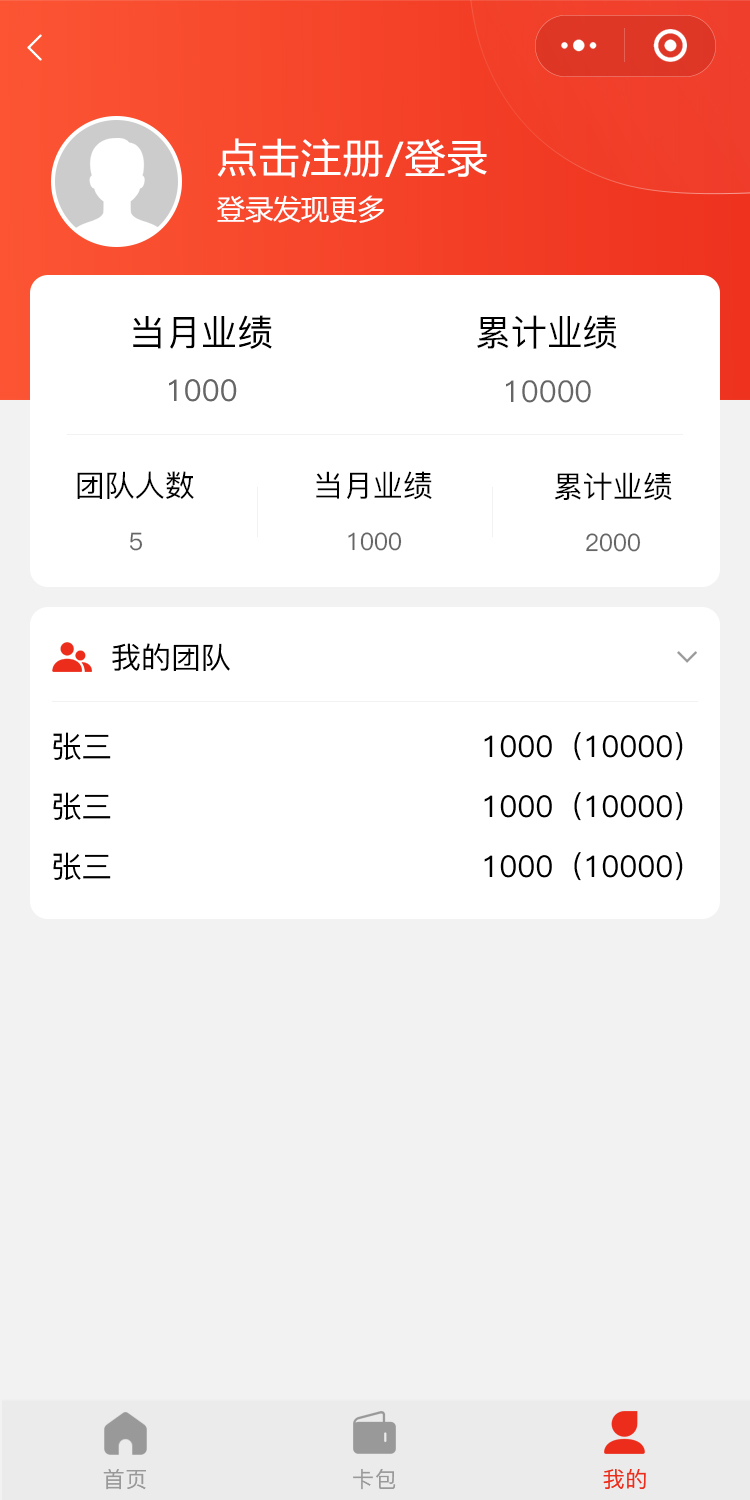Open the mini program more options menu
The height and width of the screenshot is (1500, 750).
pyautogui.click(x=579, y=46)
